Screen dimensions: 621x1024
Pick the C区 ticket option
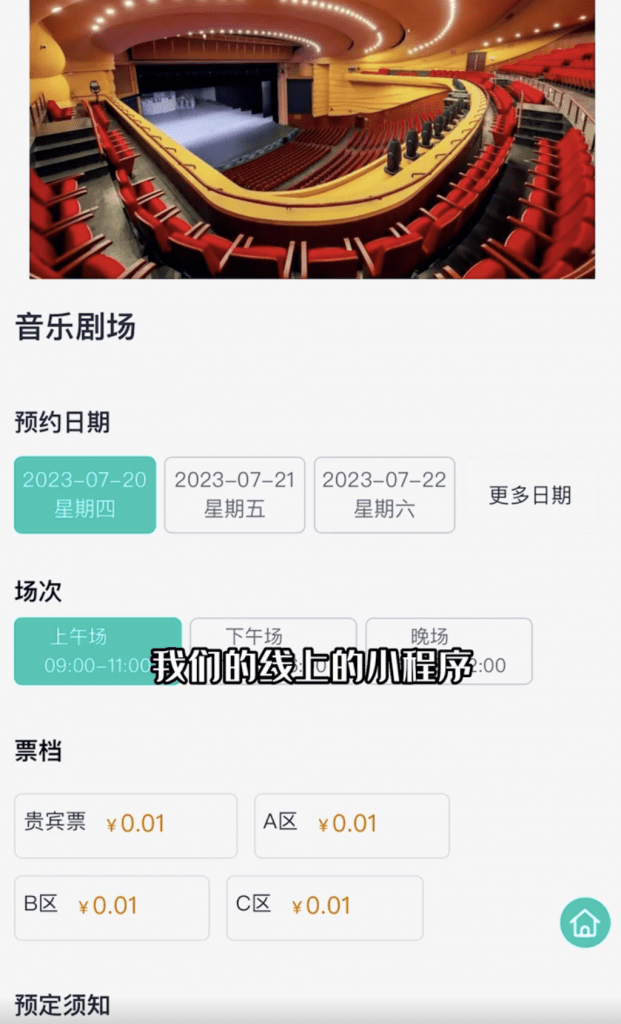click(x=324, y=907)
